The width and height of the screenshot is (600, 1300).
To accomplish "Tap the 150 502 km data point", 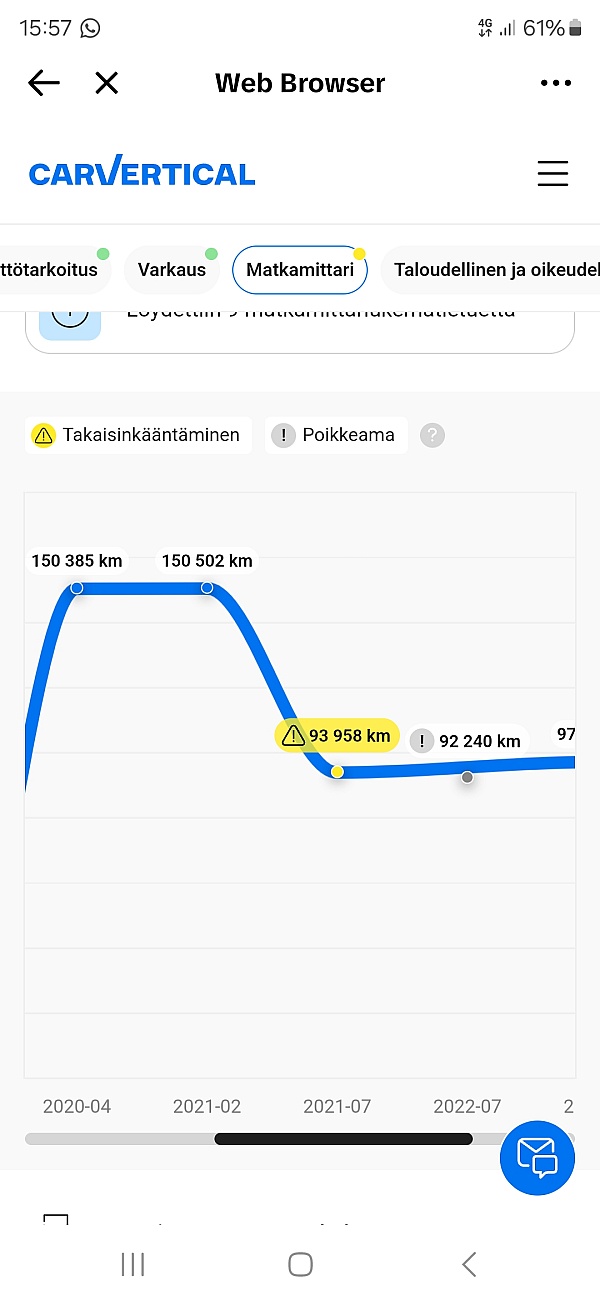I will coord(207,588).
